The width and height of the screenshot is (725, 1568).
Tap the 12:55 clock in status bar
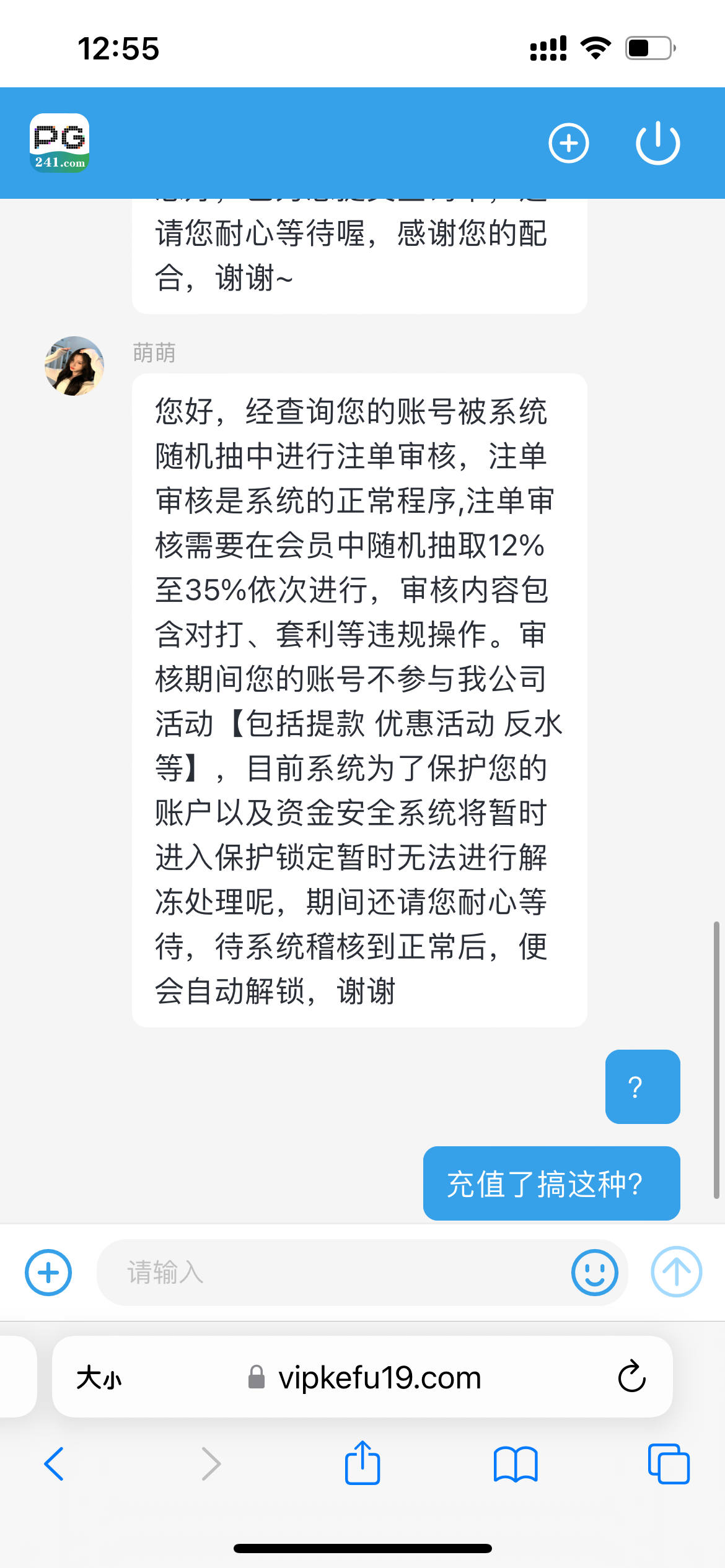(120, 48)
